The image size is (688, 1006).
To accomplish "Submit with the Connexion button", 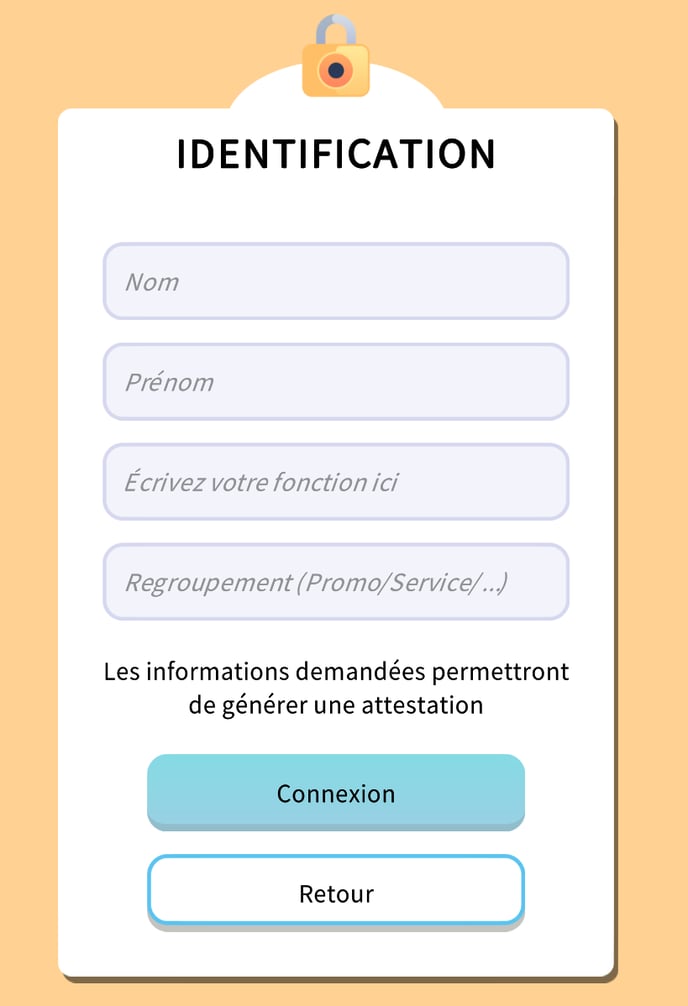I will [x=336, y=791].
